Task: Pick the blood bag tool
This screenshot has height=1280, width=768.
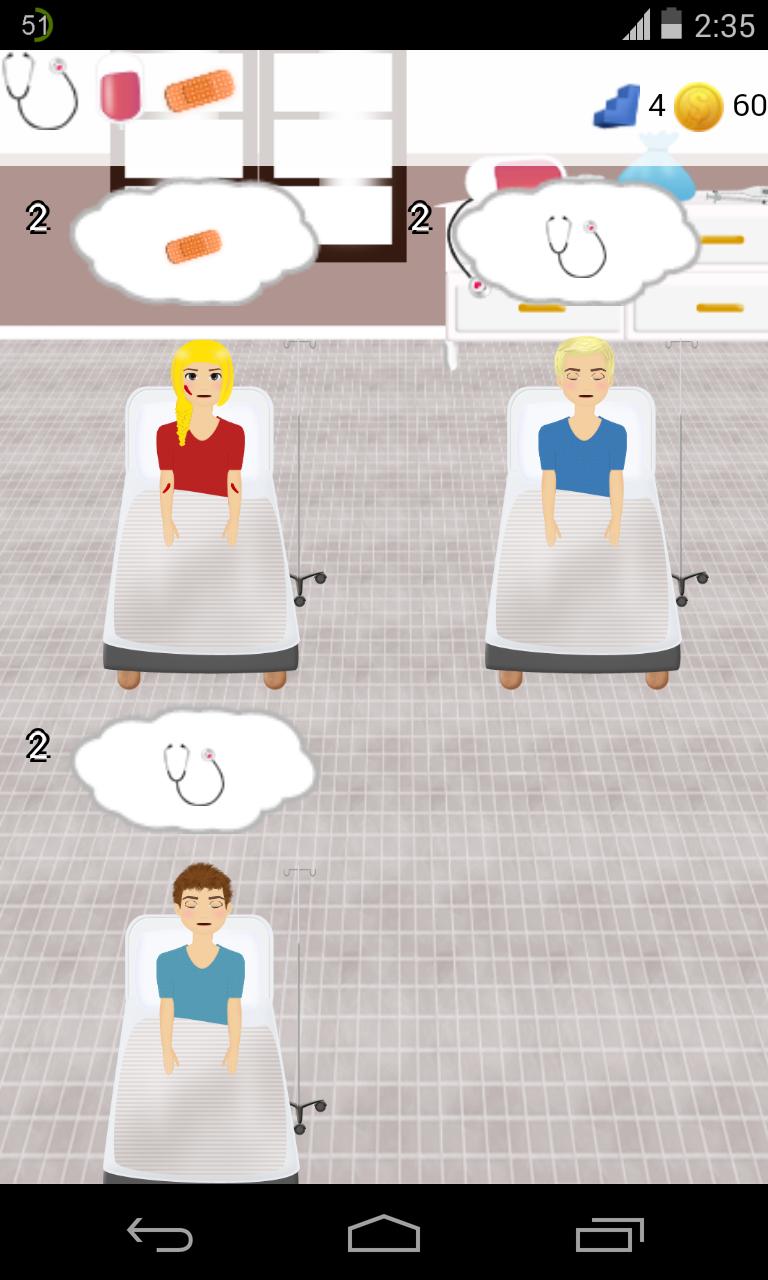Action: point(120,92)
